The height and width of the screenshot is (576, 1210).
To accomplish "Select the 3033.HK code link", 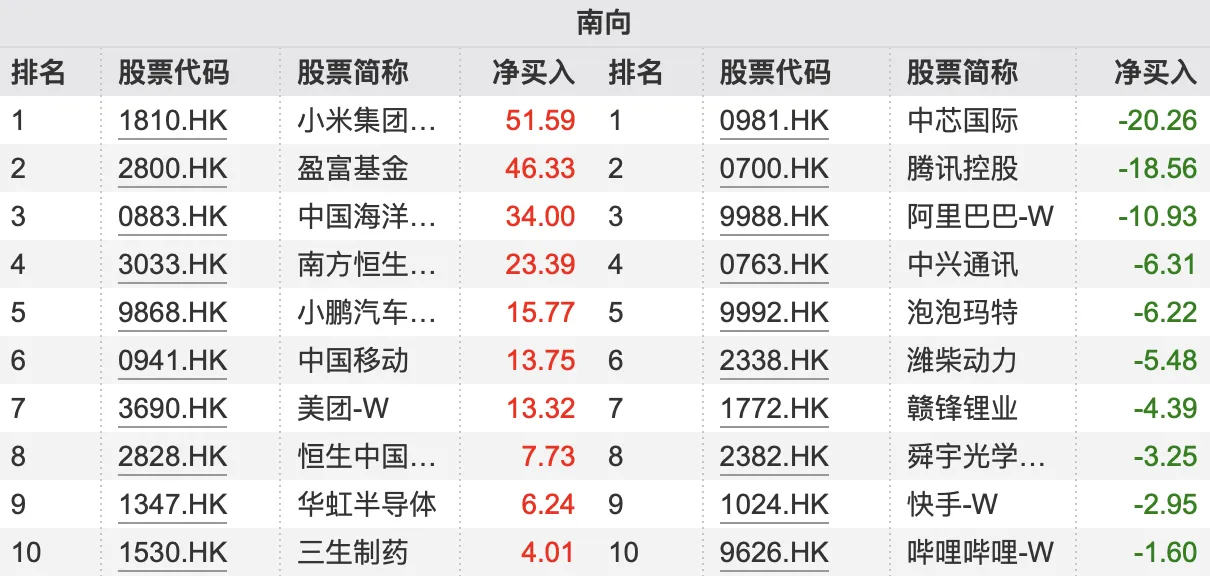I will click(173, 264).
